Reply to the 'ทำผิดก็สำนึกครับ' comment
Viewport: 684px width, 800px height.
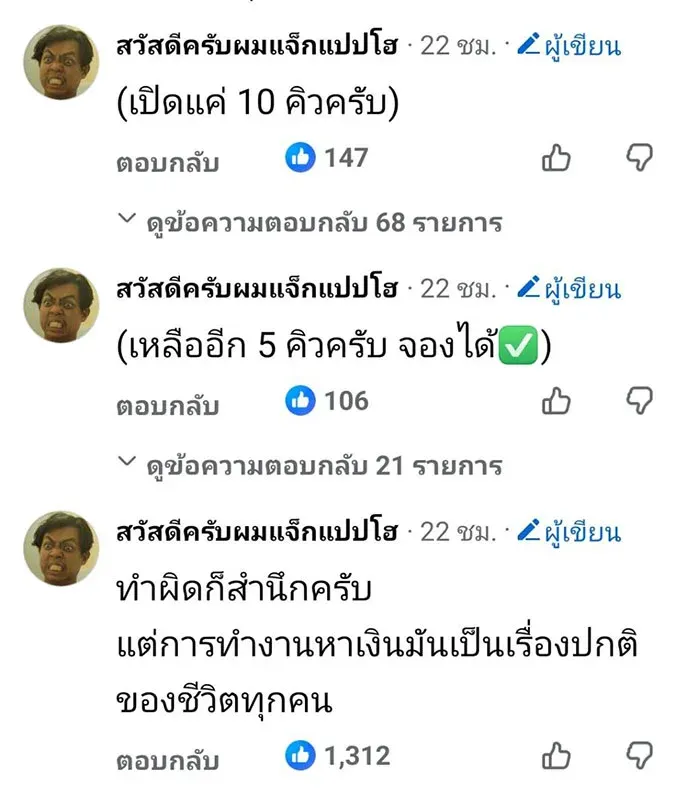pyautogui.click(x=167, y=761)
